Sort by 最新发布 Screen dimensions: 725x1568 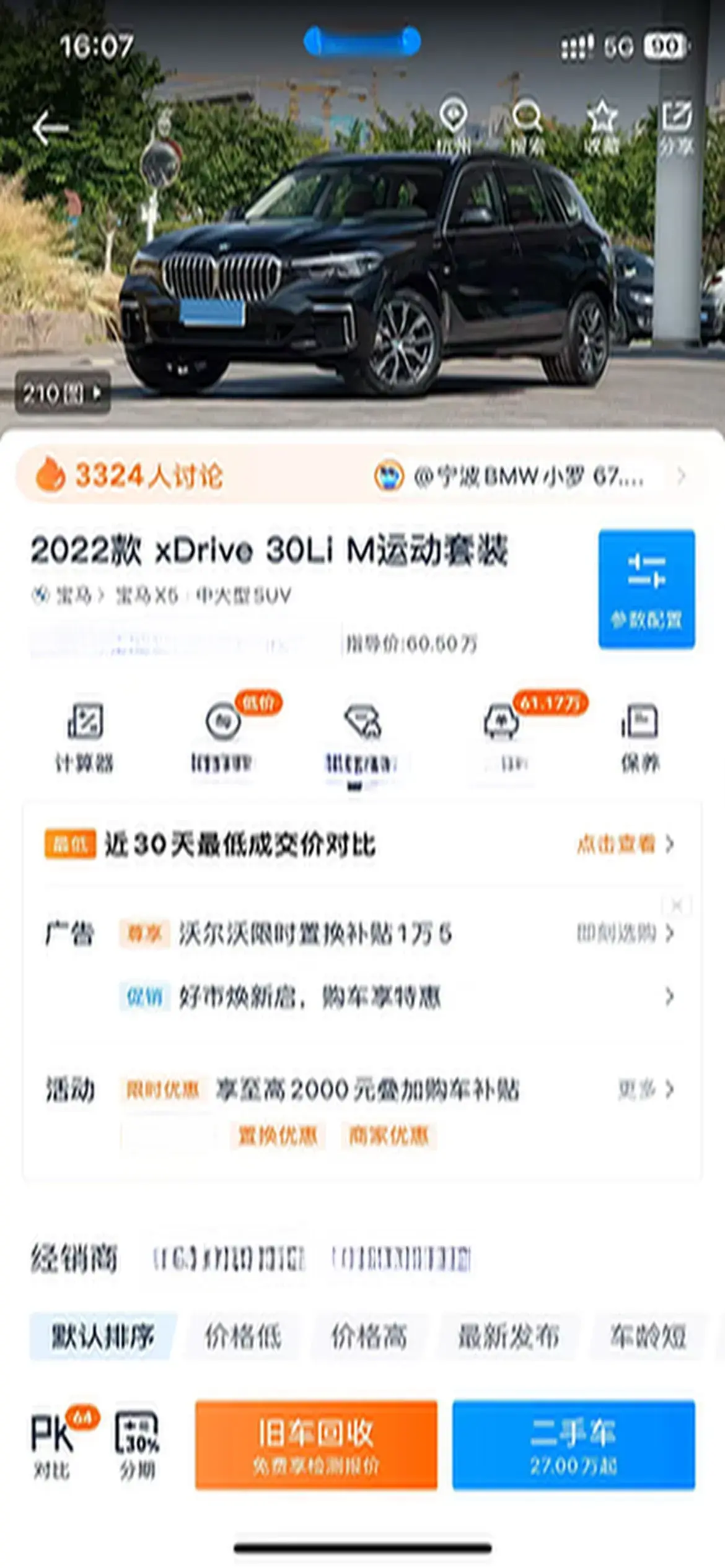click(x=509, y=1336)
